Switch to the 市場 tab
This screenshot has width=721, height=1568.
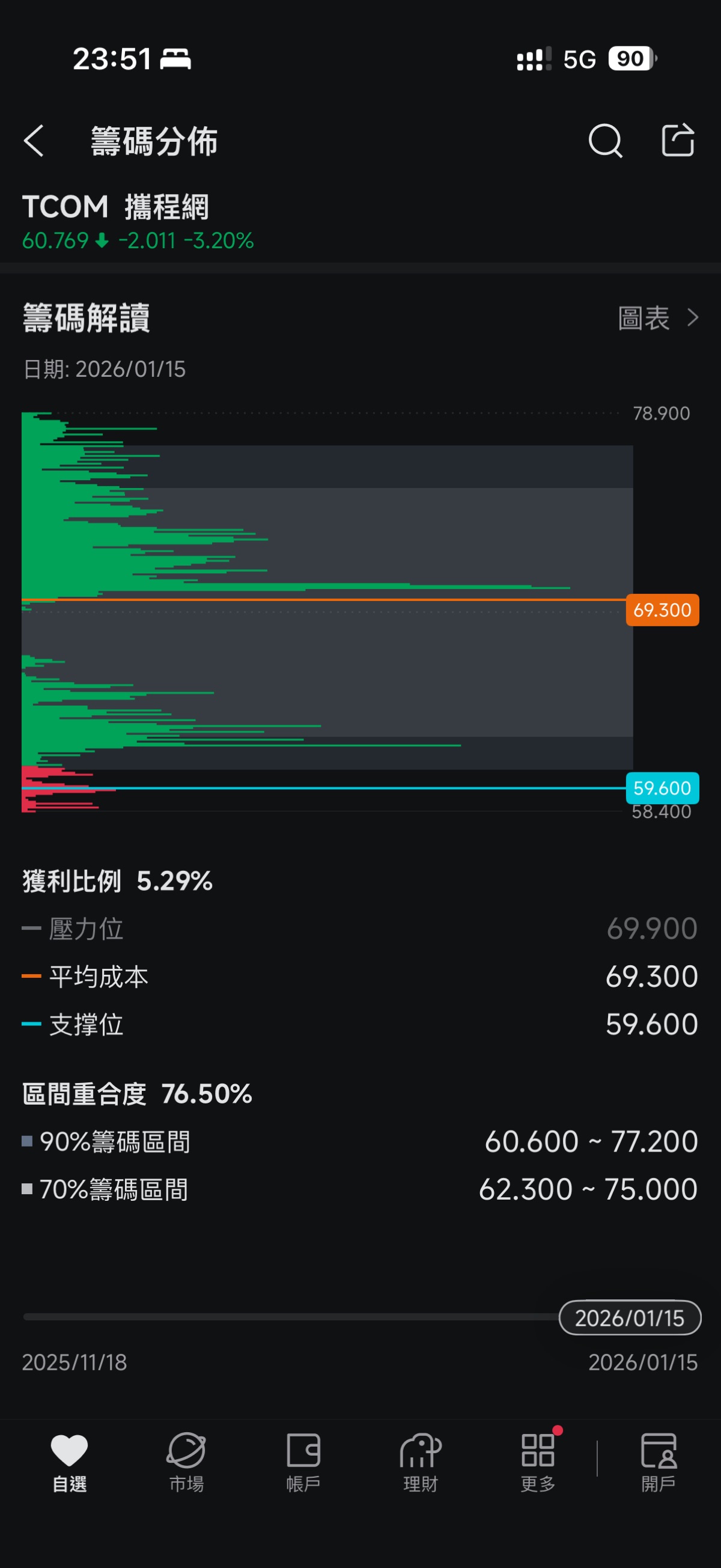pos(186,1462)
